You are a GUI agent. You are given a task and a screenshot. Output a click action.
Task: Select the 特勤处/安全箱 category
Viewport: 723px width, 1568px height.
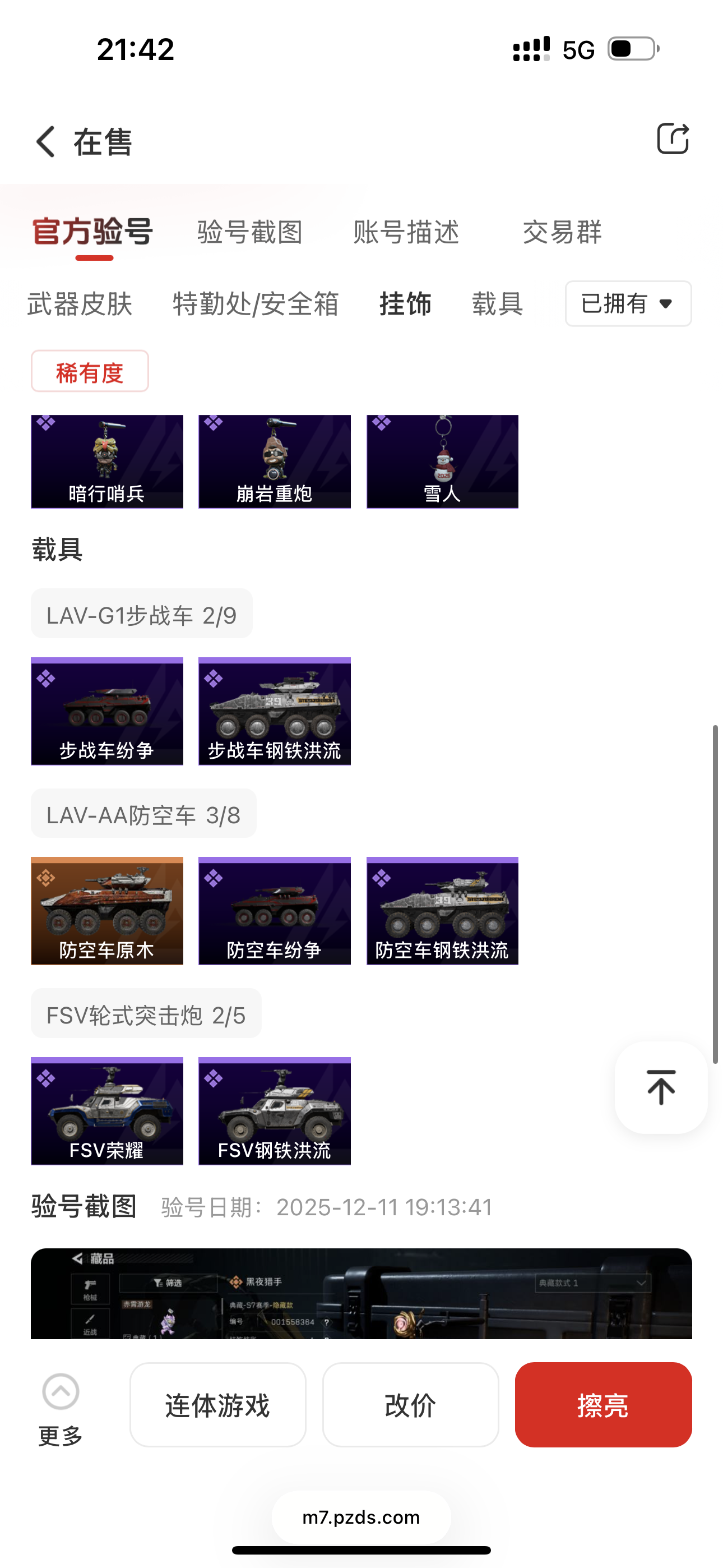256,303
